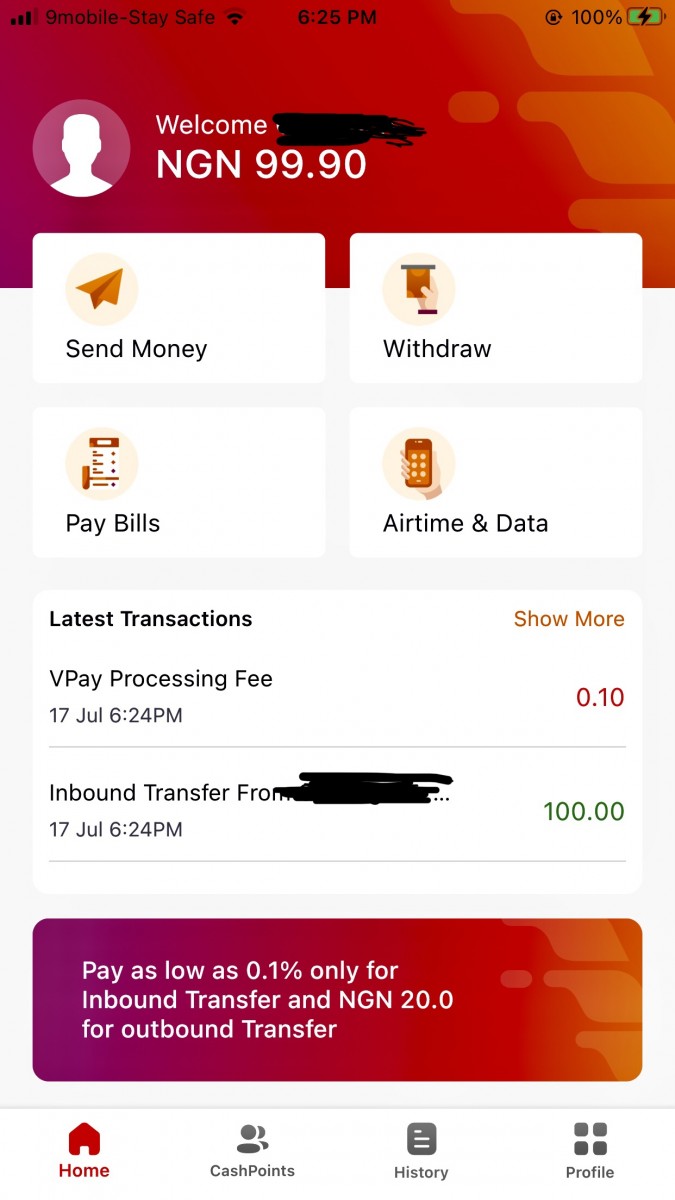
Task: Tap Show More transactions
Action: coord(569,619)
